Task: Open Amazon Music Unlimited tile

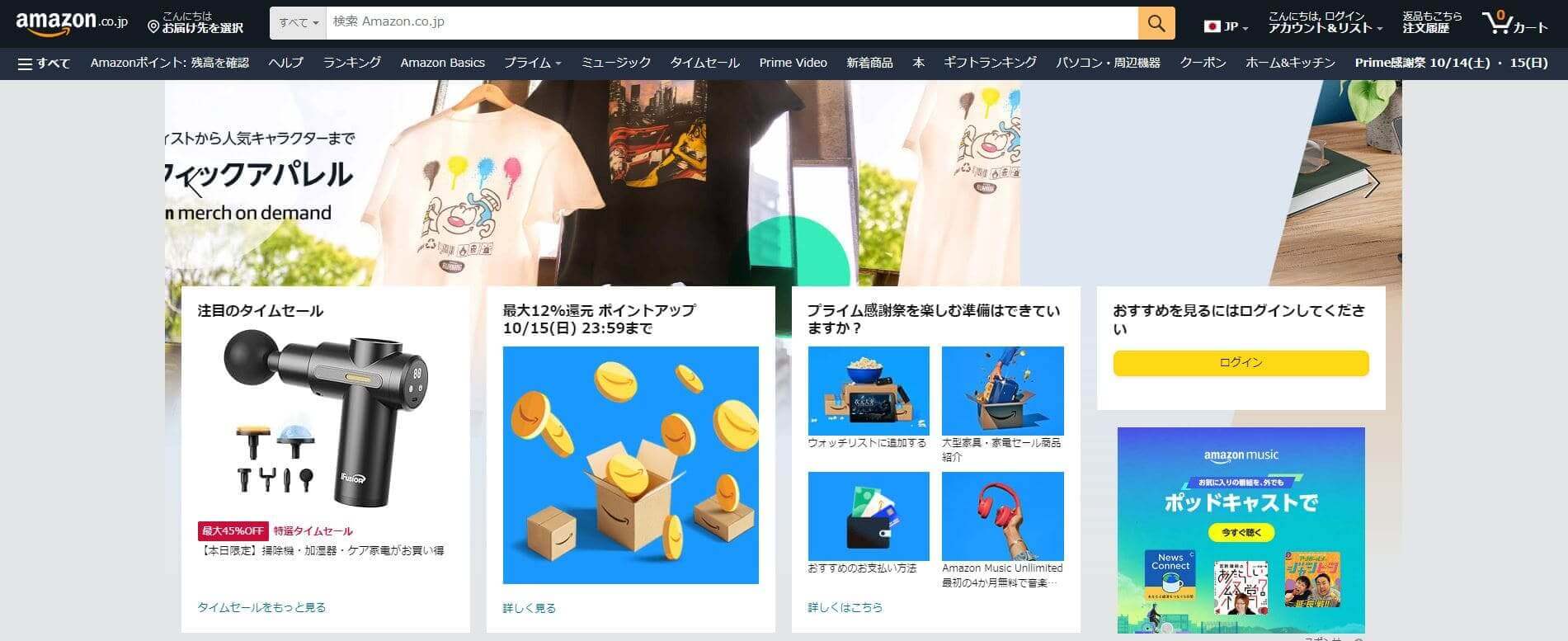Action: pos(1002,516)
